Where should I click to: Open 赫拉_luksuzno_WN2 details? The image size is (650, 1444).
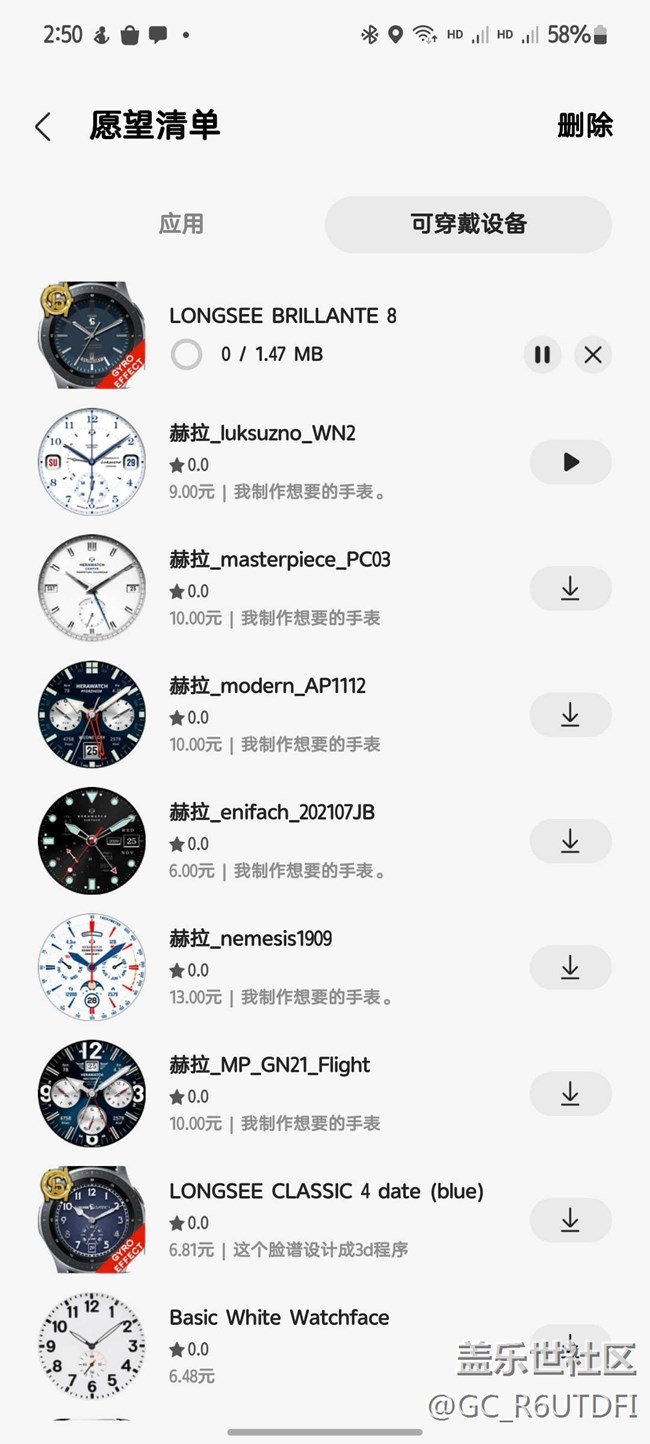[x=262, y=434]
